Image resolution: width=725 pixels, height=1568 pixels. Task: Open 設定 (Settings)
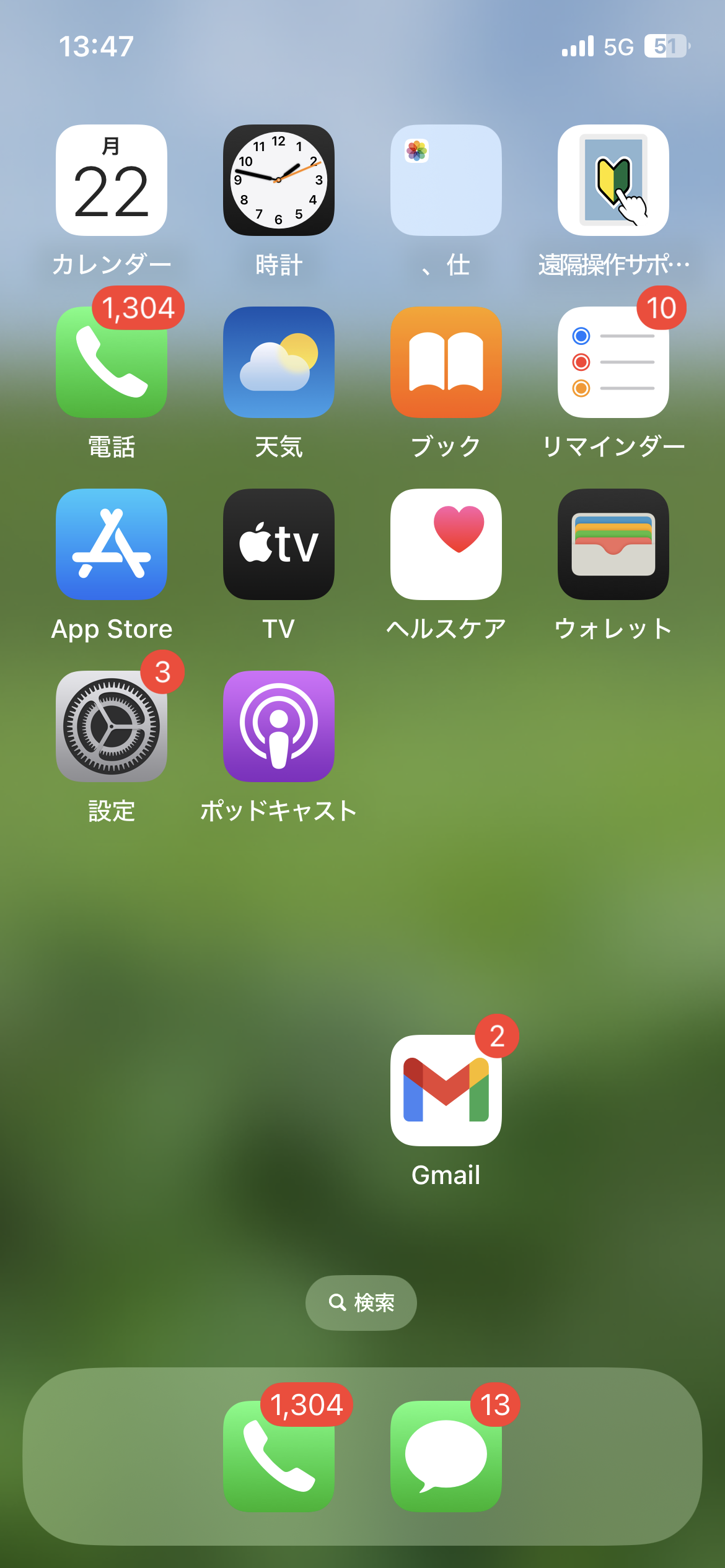click(x=112, y=726)
